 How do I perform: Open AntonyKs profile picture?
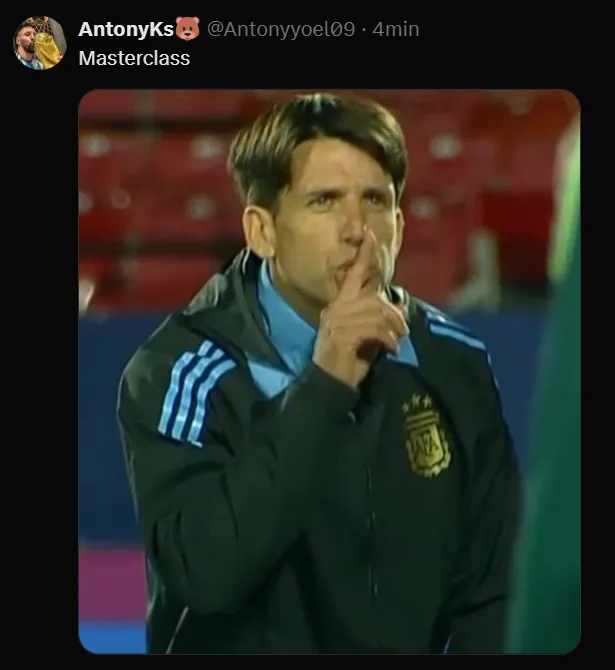pos(38,44)
